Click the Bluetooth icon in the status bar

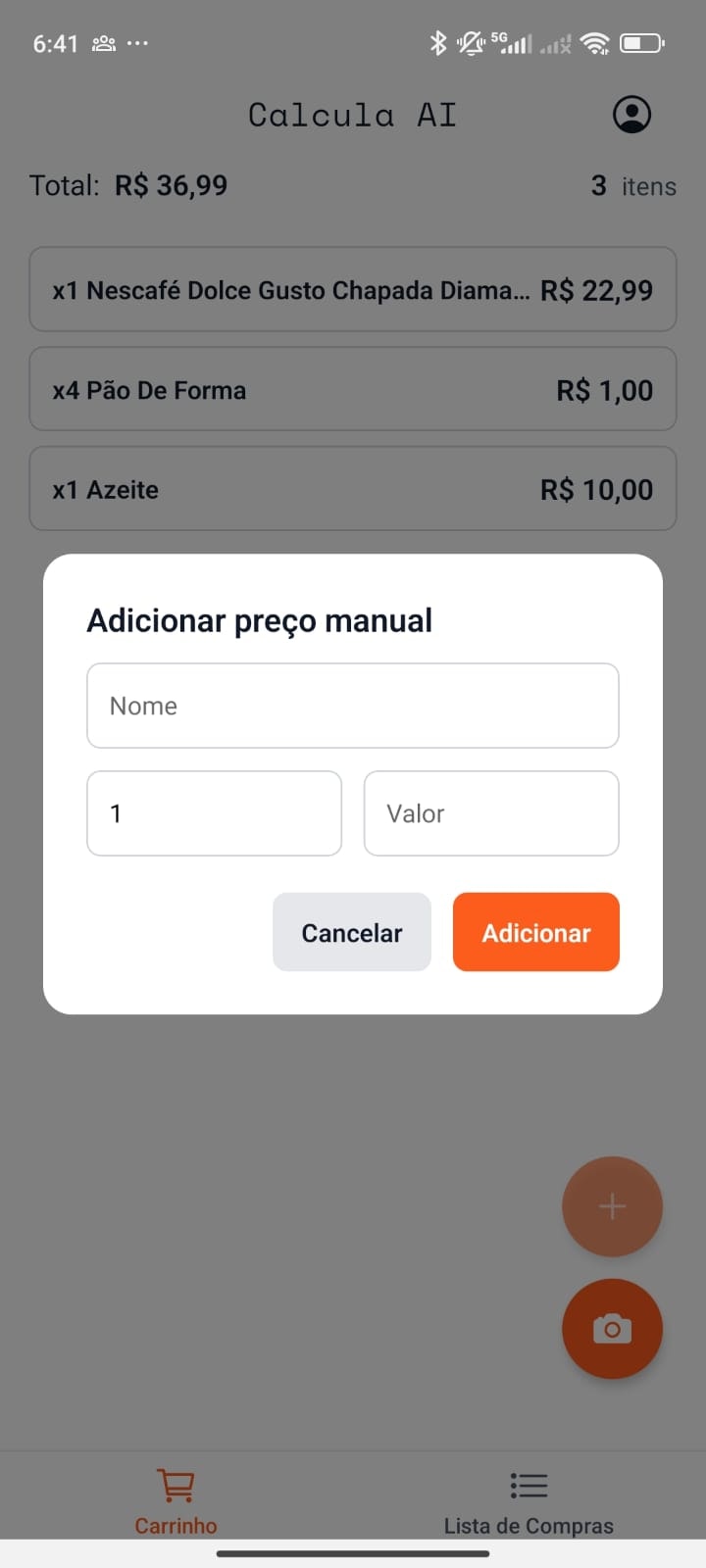(x=437, y=43)
